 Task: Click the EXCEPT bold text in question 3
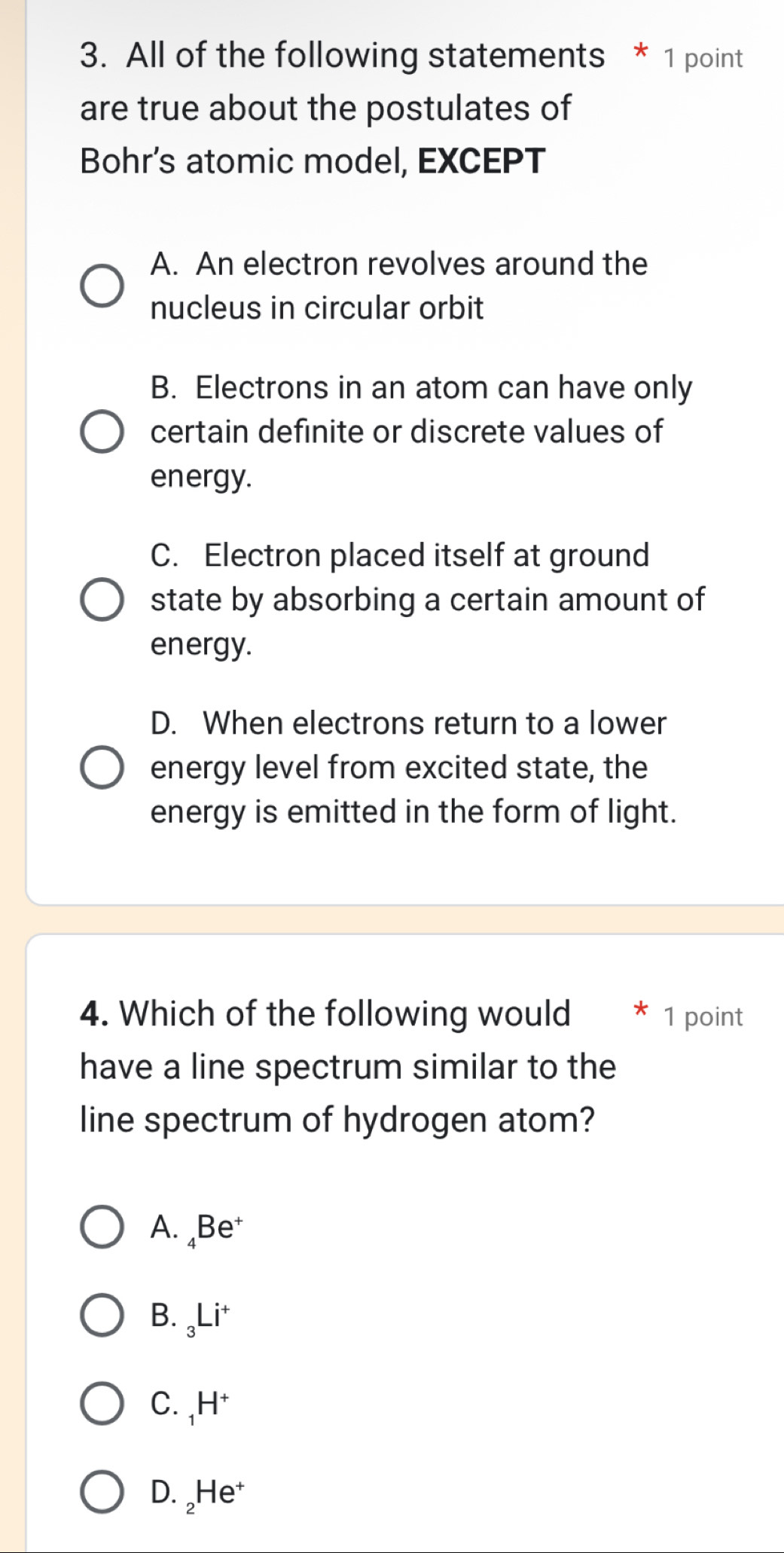pyautogui.click(x=482, y=159)
